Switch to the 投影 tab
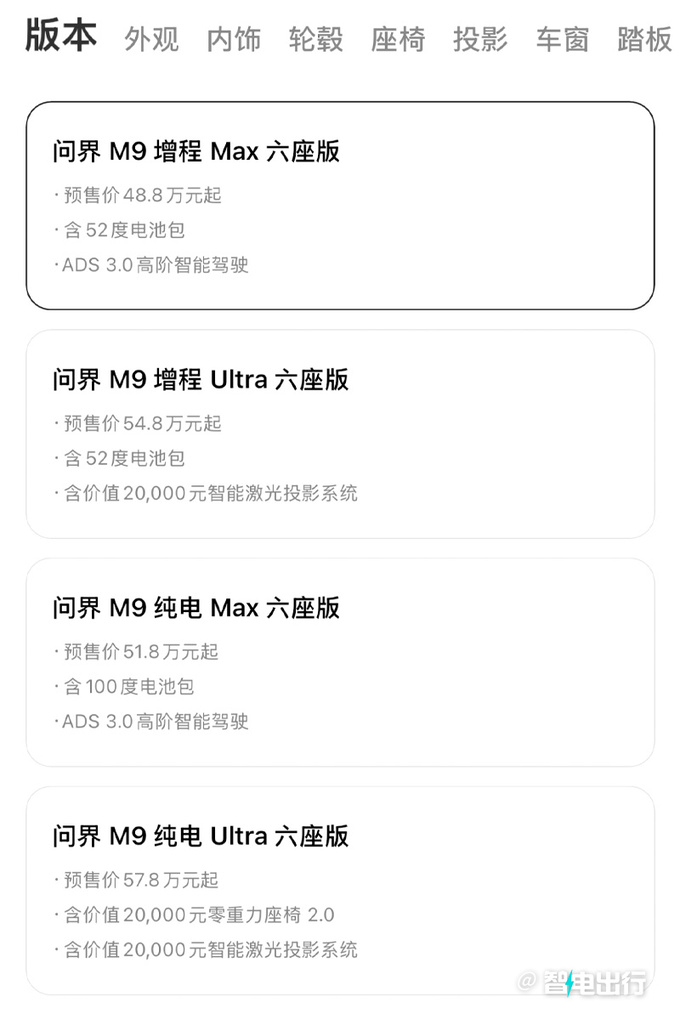 click(480, 39)
